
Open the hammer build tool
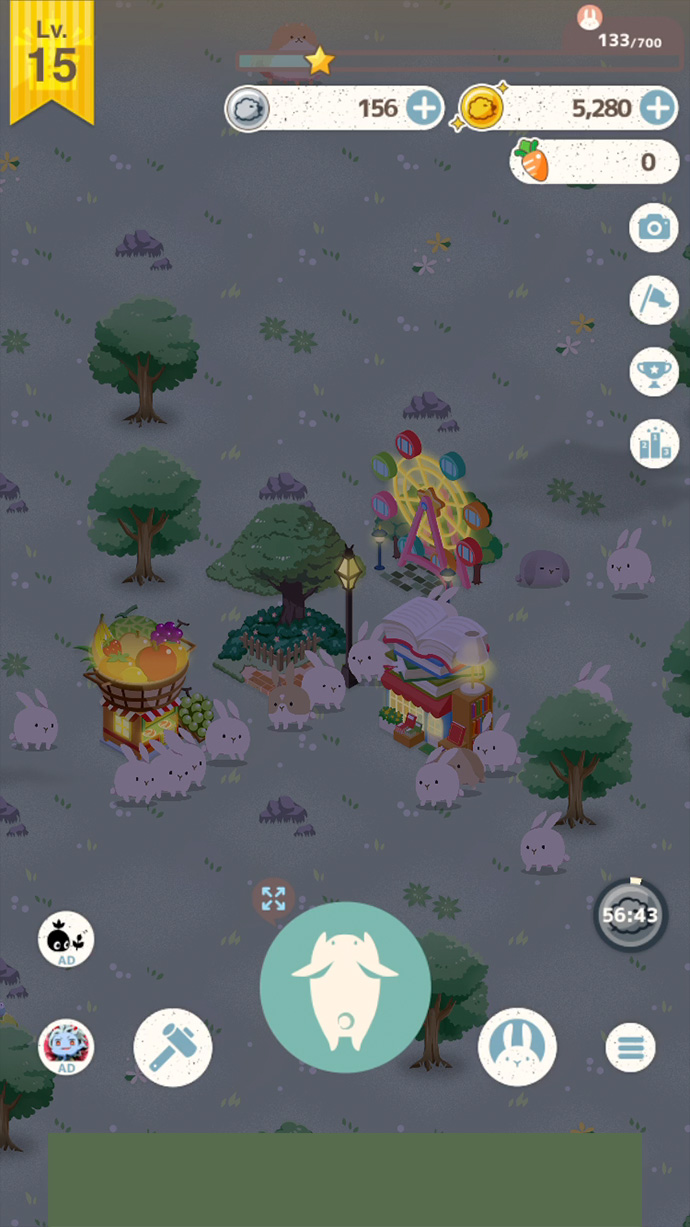click(172, 1047)
